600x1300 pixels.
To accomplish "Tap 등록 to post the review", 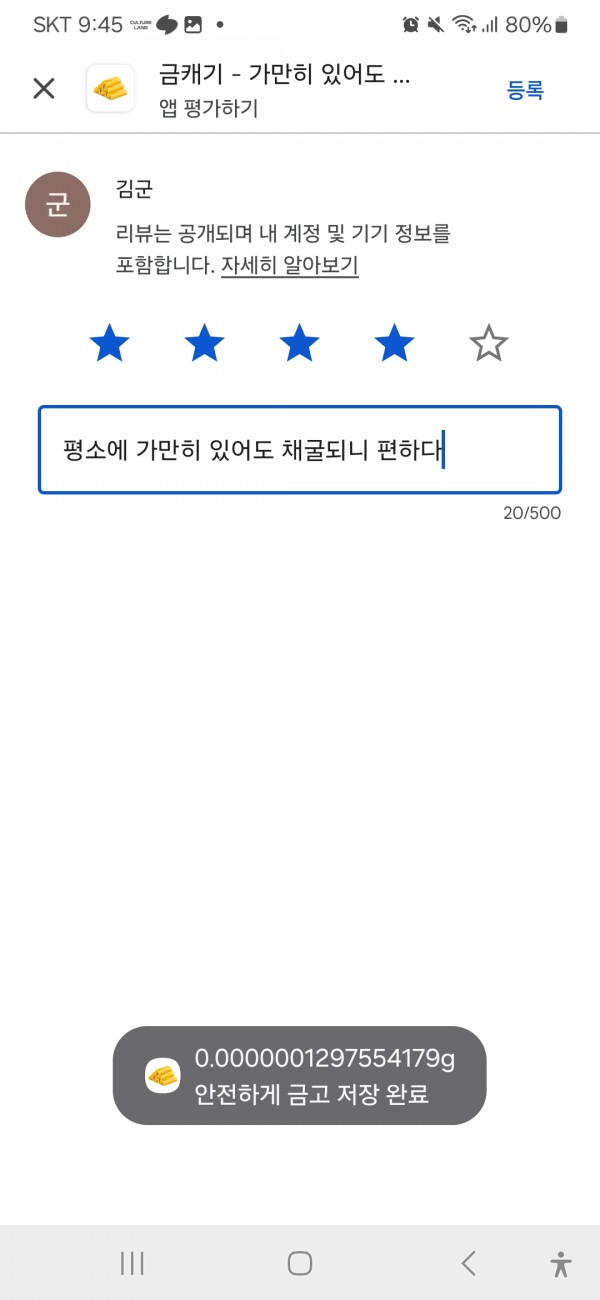I will coord(525,89).
